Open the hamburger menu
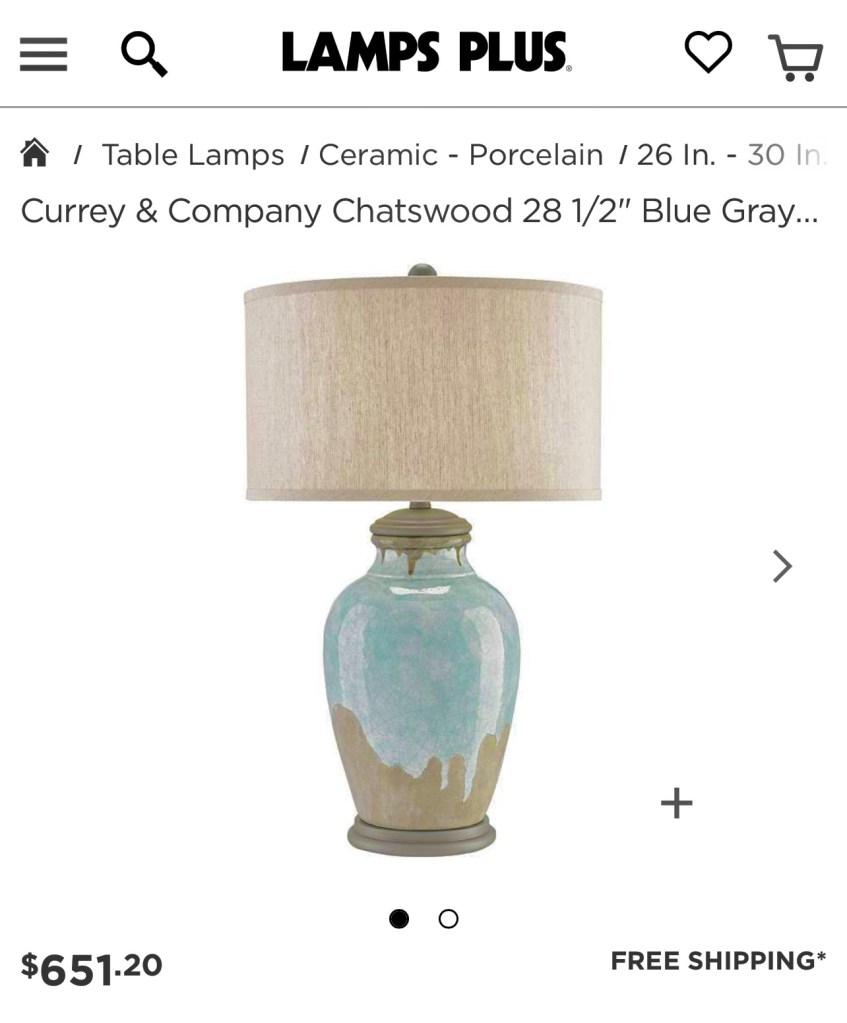 pos(43,54)
